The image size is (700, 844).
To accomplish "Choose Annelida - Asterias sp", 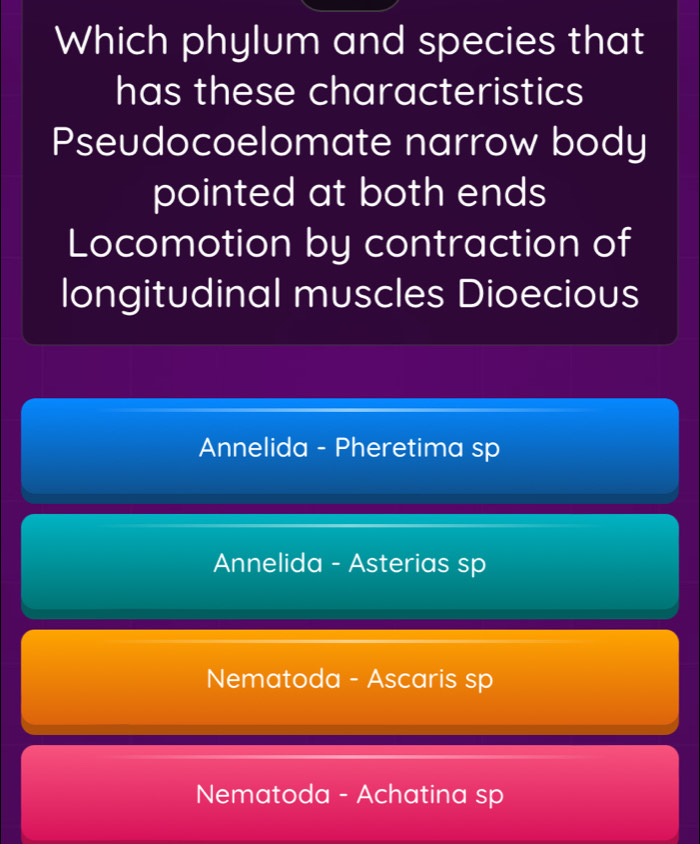I will [x=349, y=563].
